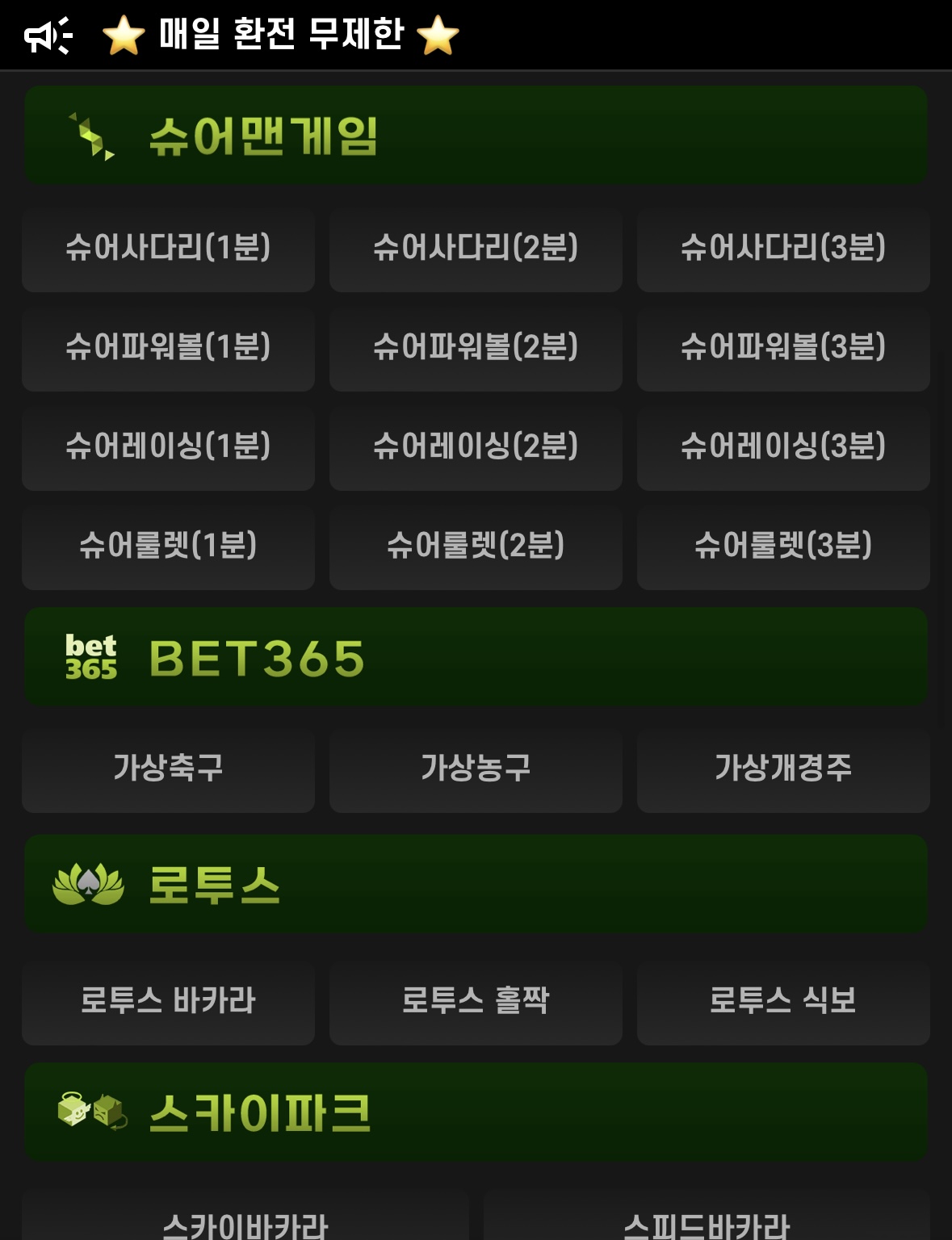Open 로투스 식보 game
The width and height of the screenshot is (952, 1240).
tap(783, 1001)
